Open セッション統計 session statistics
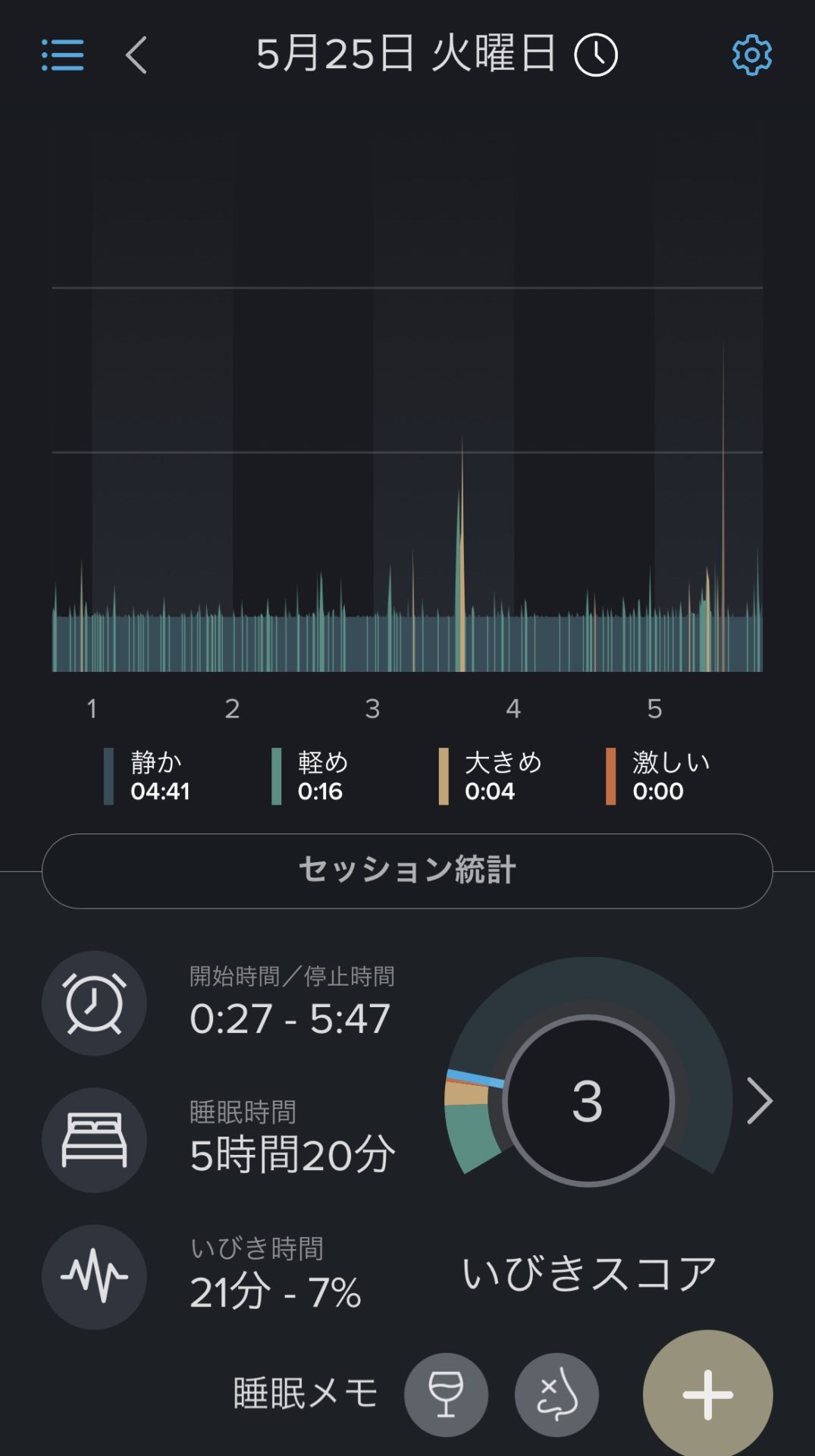The height and width of the screenshot is (1456, 815). point(407,871)
